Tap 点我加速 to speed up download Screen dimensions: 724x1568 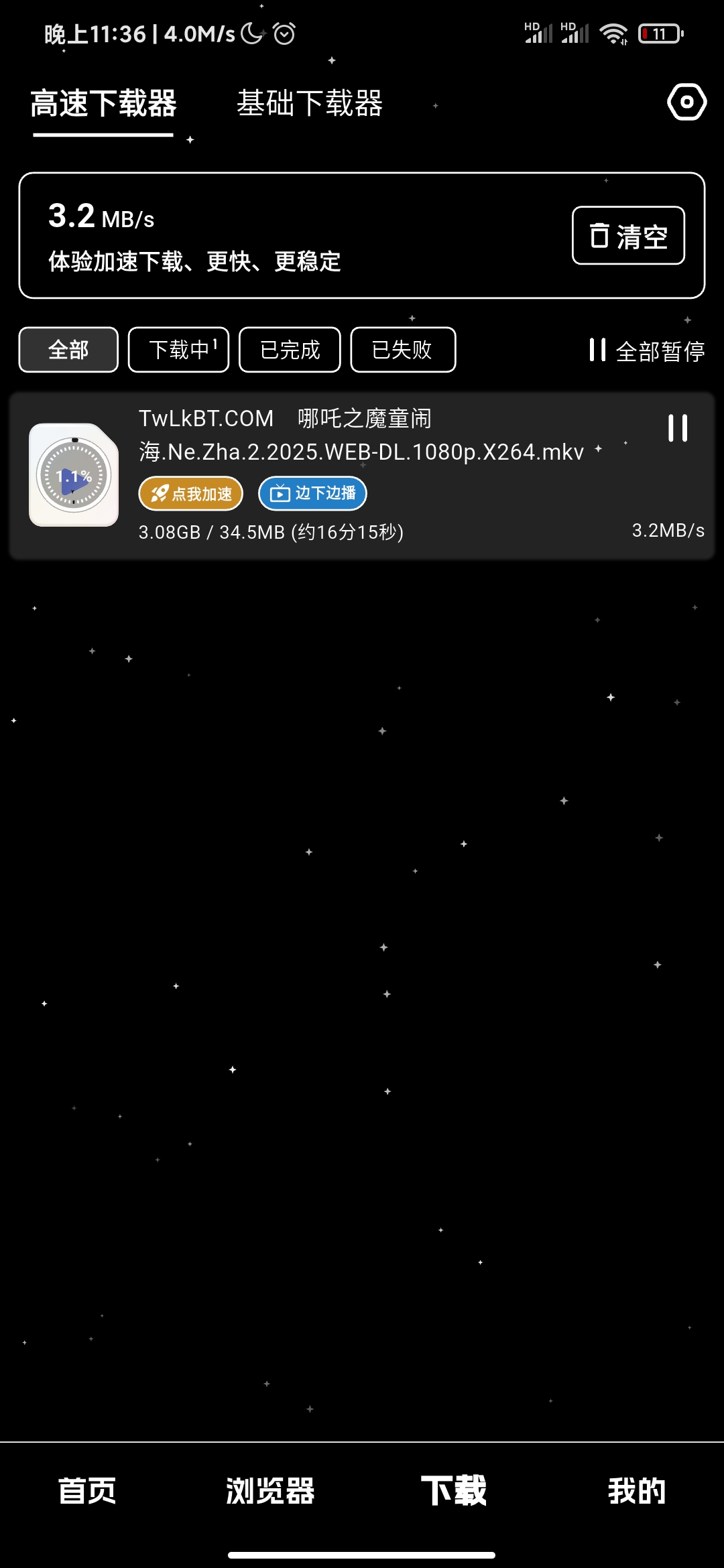click(x=190, y=494)
